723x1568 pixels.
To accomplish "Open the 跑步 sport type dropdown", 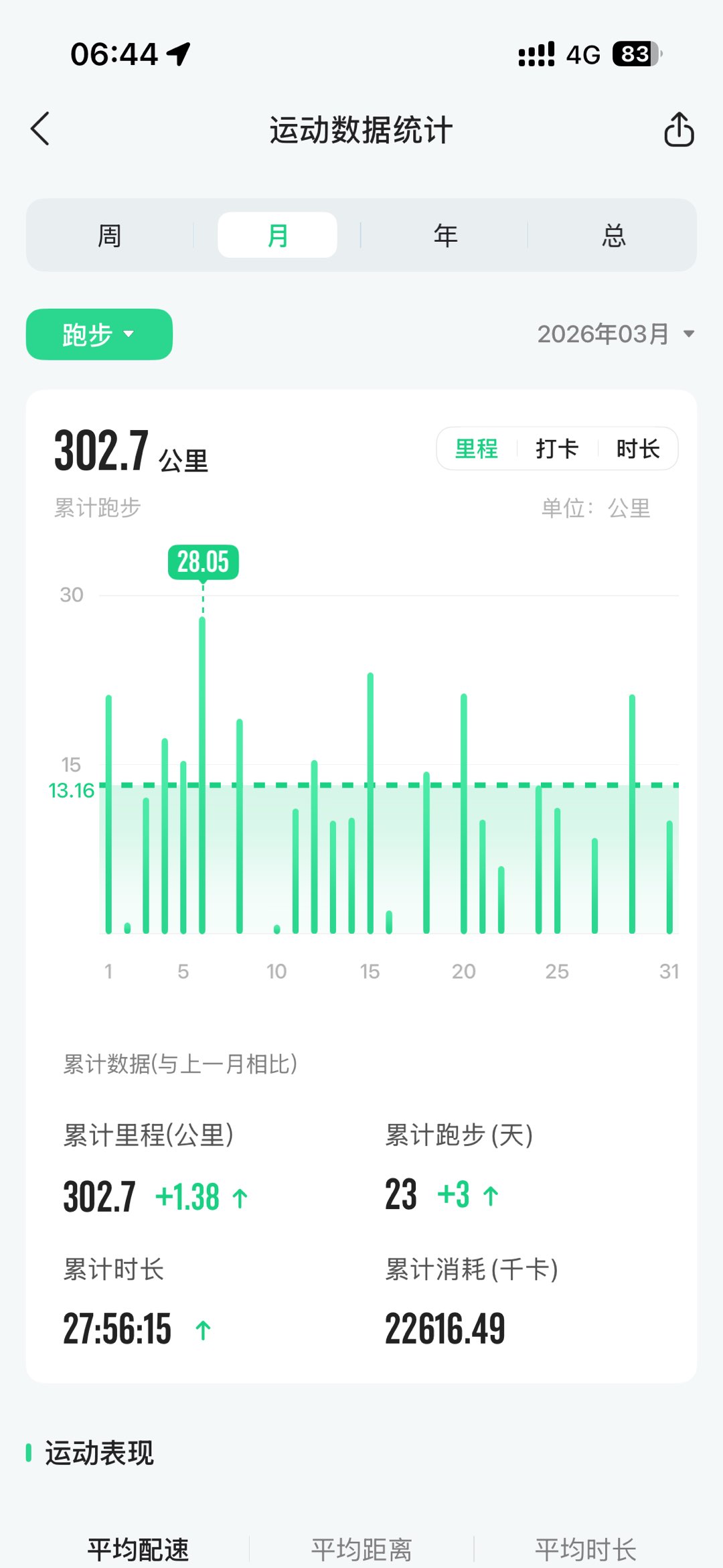I will (99, 334).
